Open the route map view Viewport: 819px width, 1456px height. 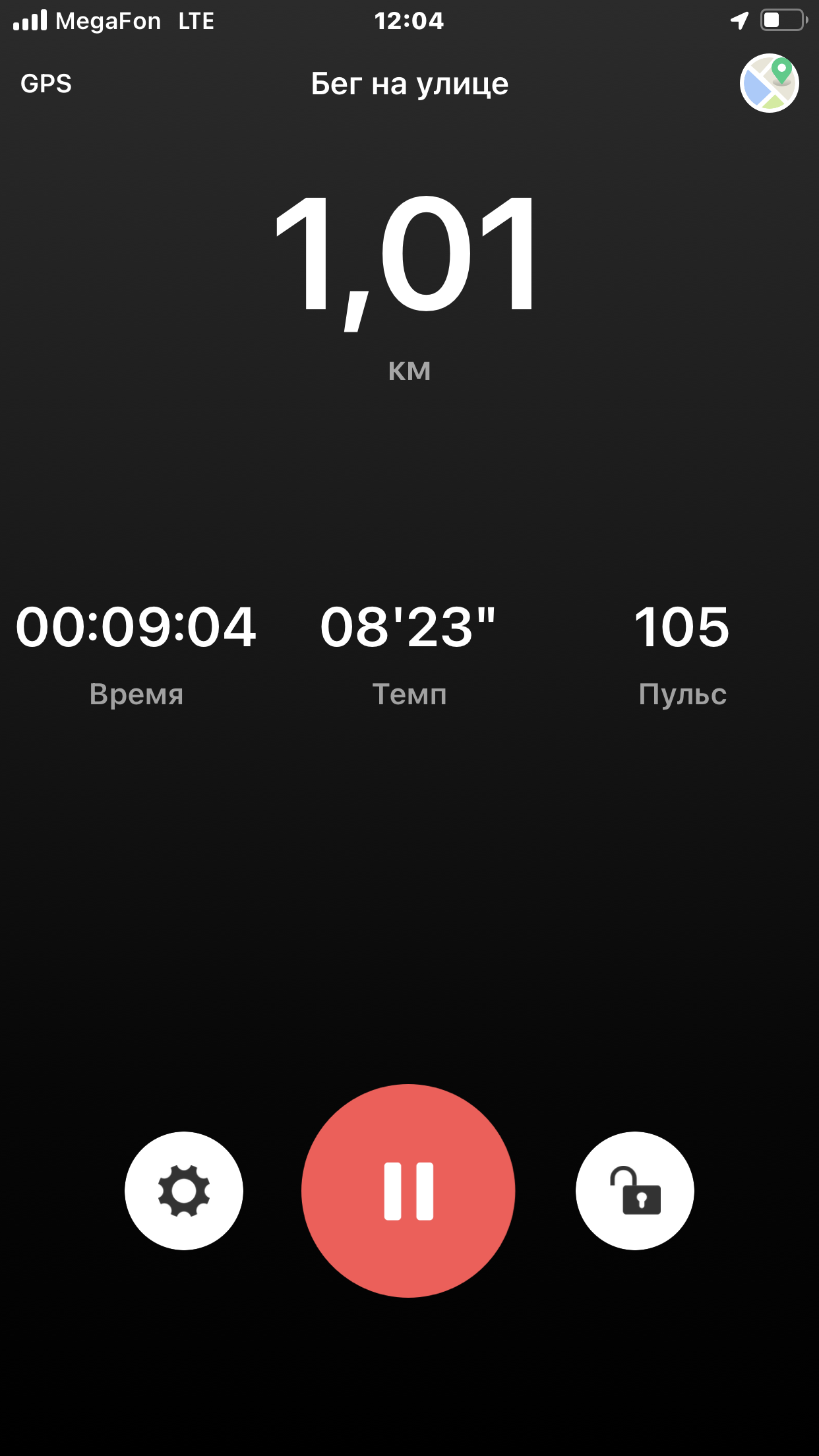[769, 83]
